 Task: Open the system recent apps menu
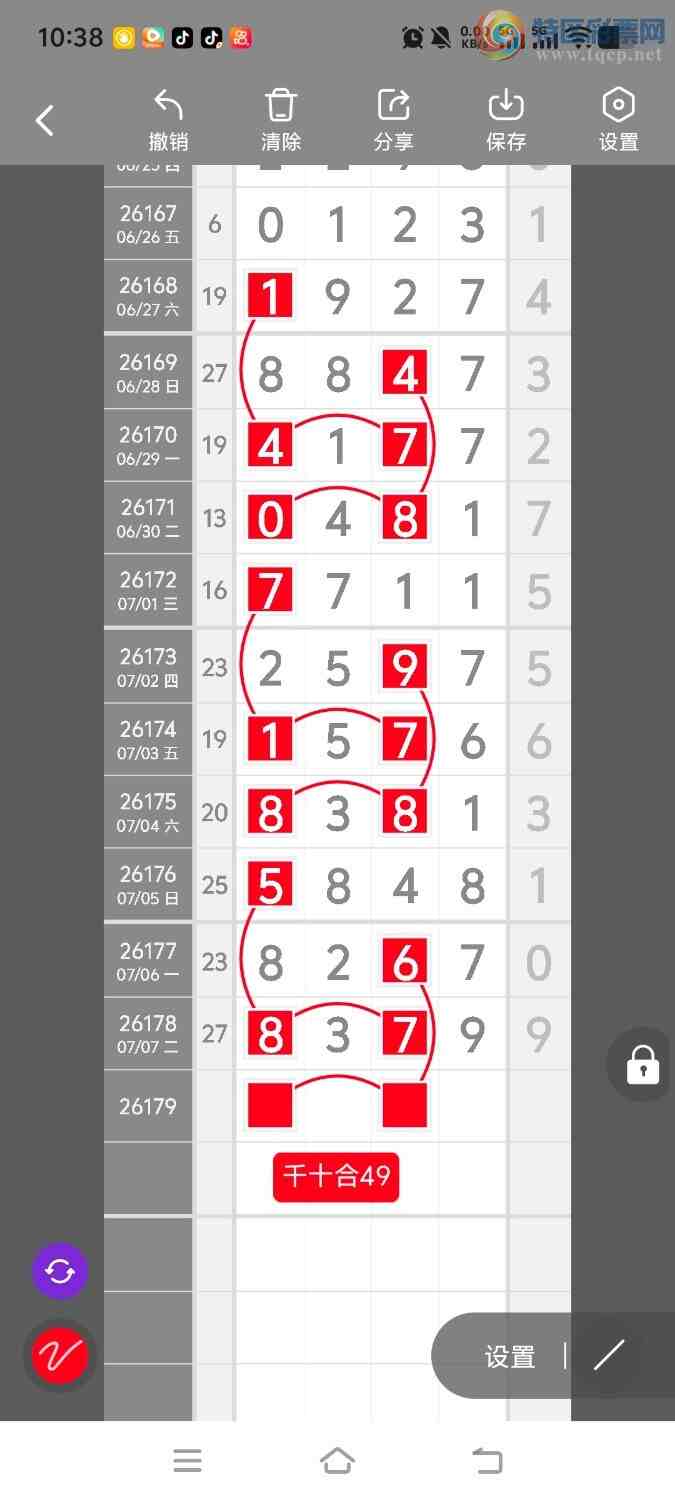(x=187, y=1461)
